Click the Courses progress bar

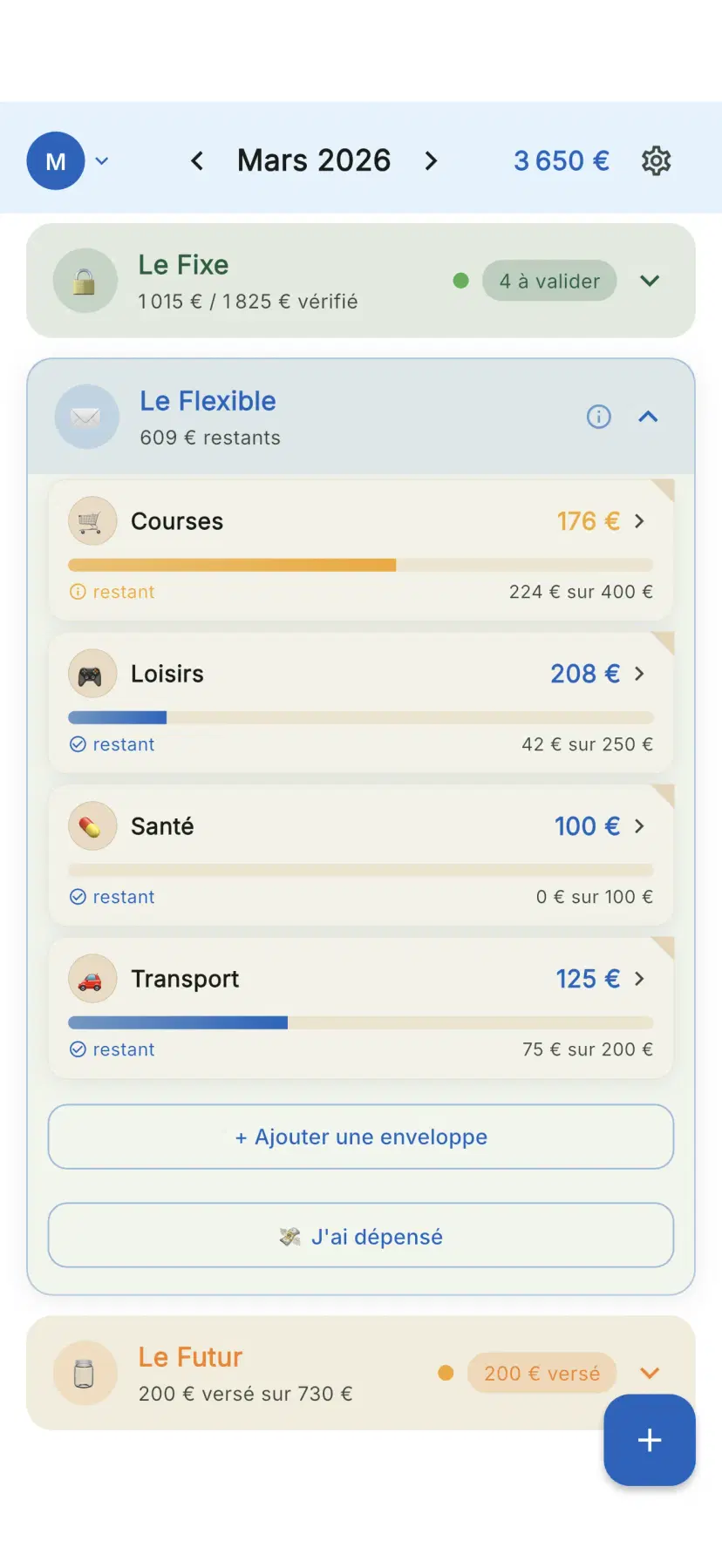click(x=360, y=565)
